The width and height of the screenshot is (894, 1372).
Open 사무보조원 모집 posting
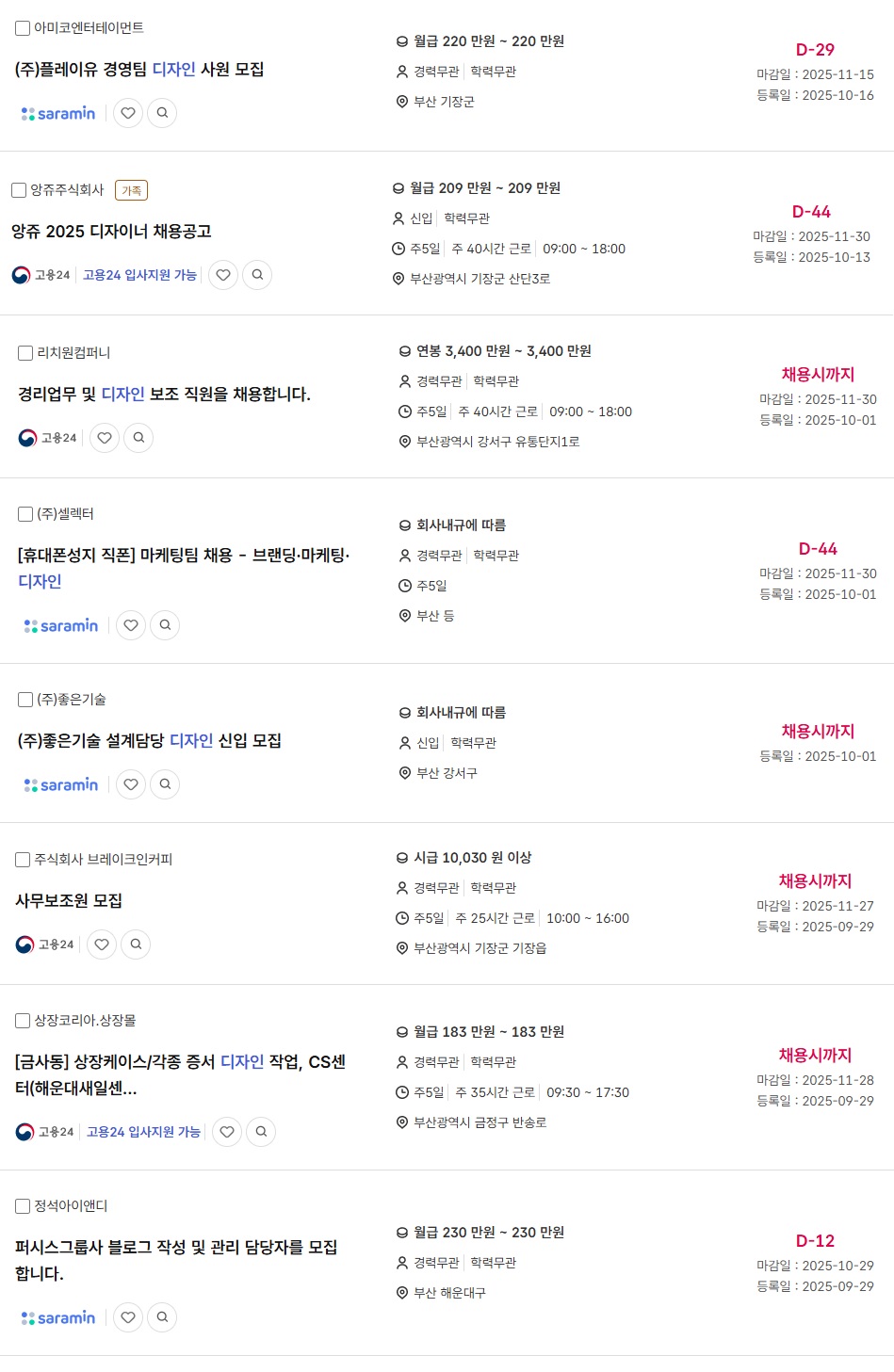[x=69, y=901]
